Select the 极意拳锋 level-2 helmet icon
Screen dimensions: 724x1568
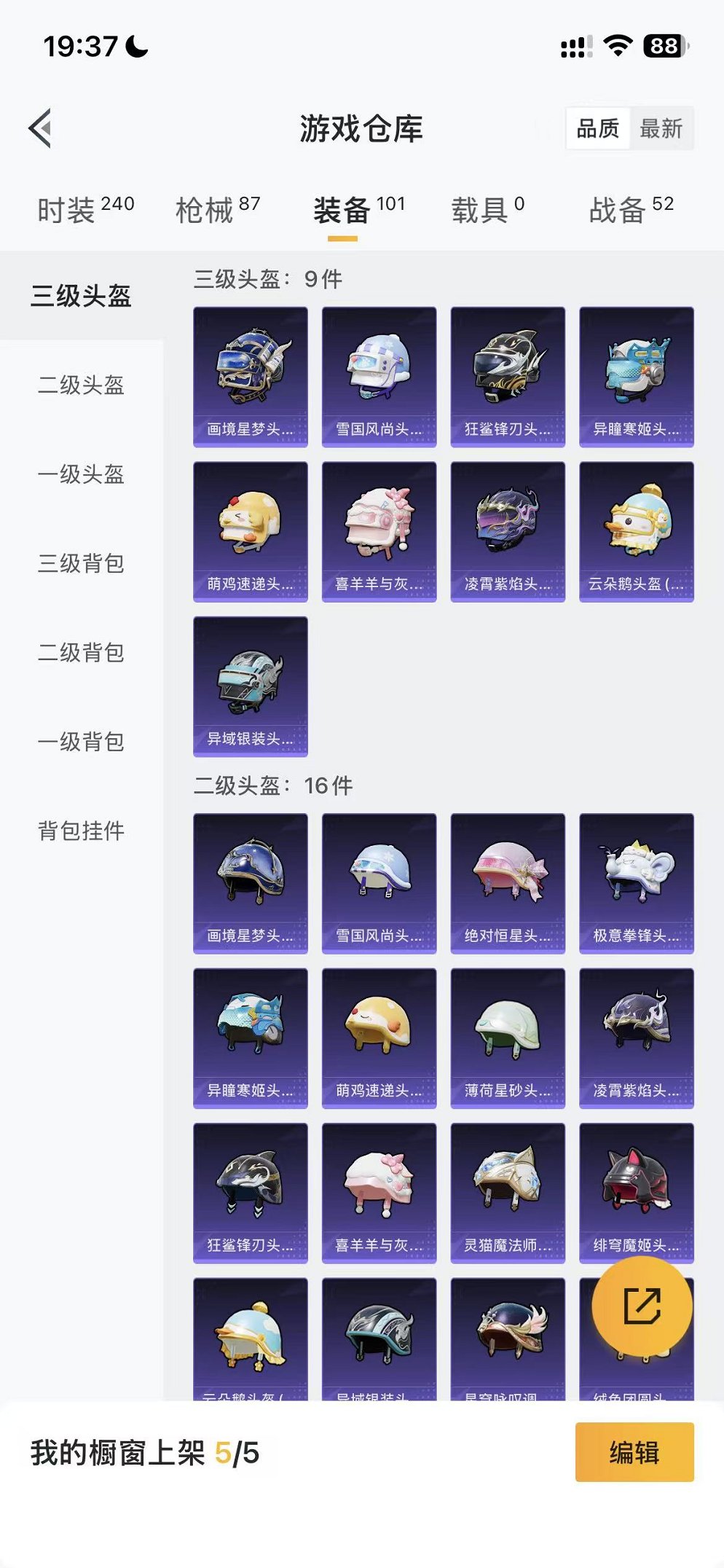tap(637, 882)
